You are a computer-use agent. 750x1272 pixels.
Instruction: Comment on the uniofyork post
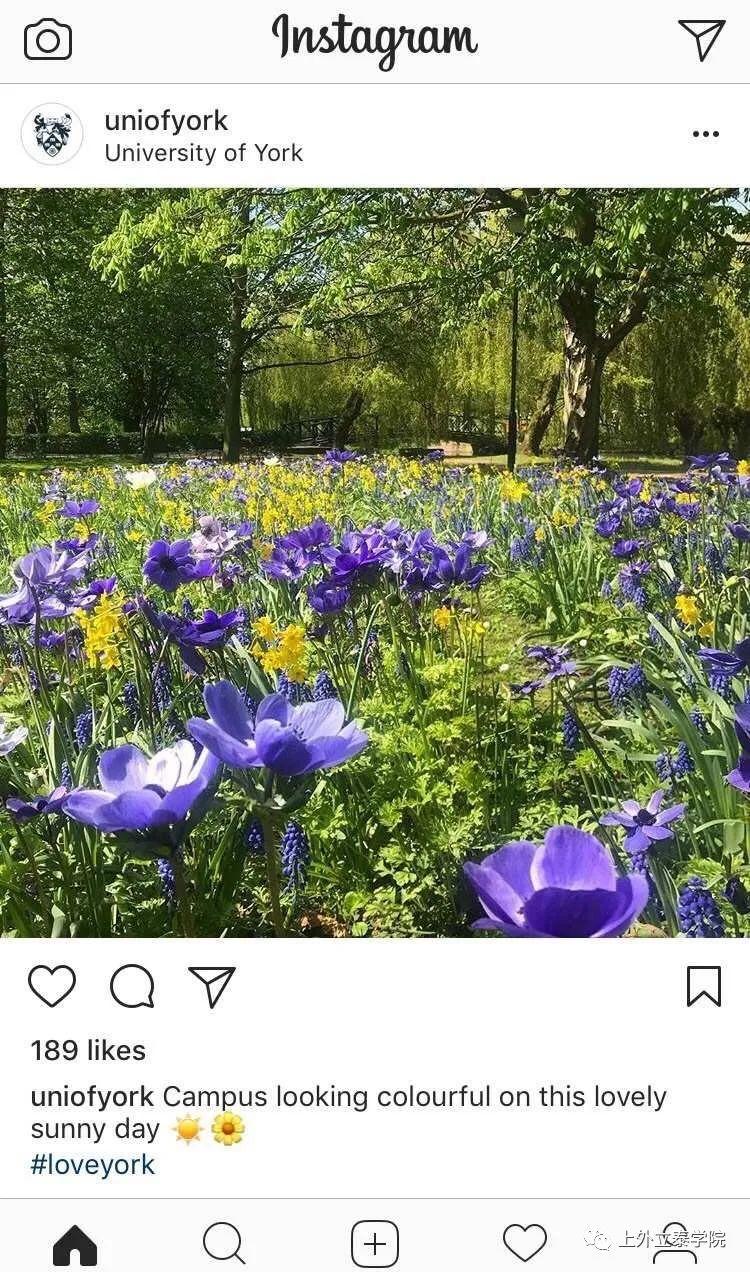click(x=132, y=986)
